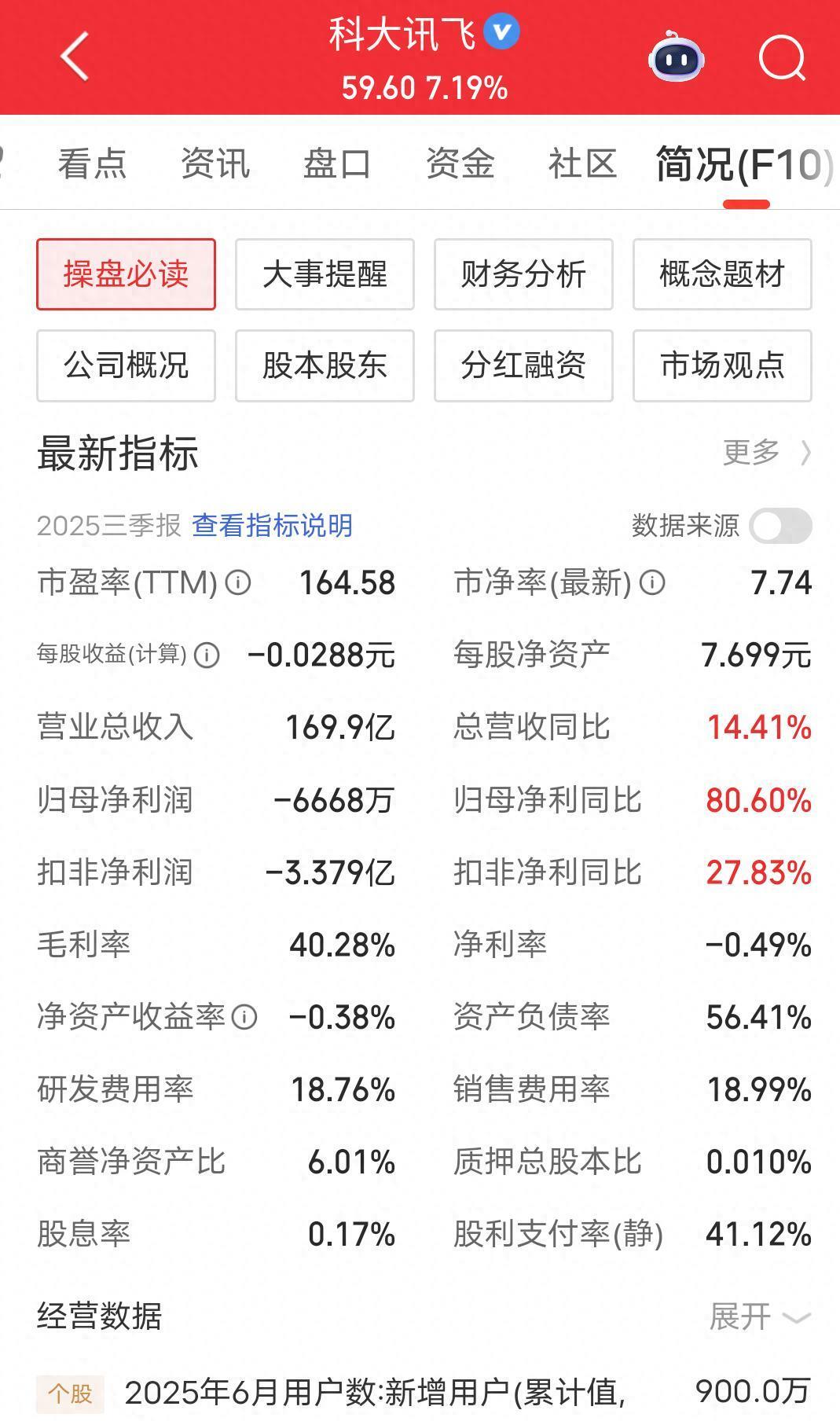Open the 财务分析 section

tap(523, 274)
